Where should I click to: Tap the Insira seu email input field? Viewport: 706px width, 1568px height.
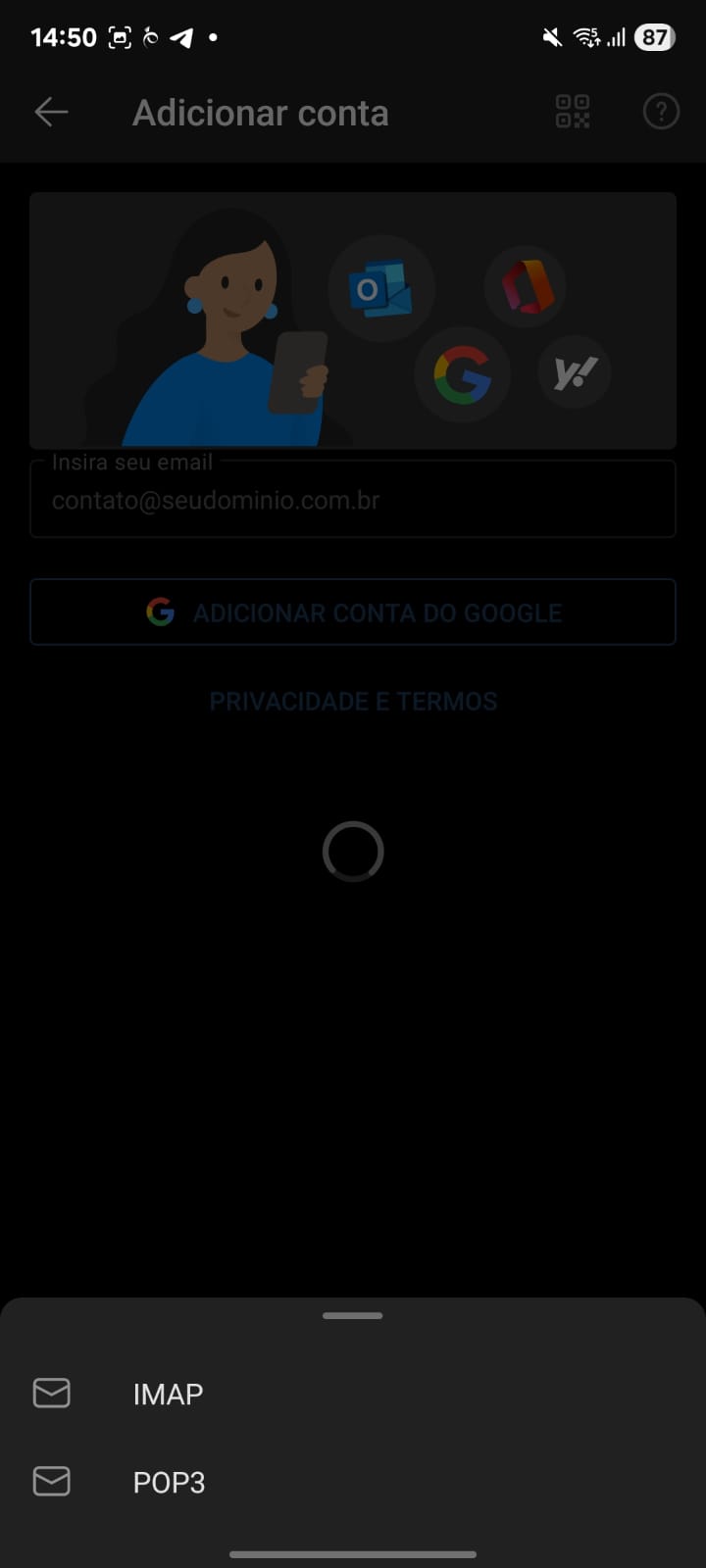point(353,499)
